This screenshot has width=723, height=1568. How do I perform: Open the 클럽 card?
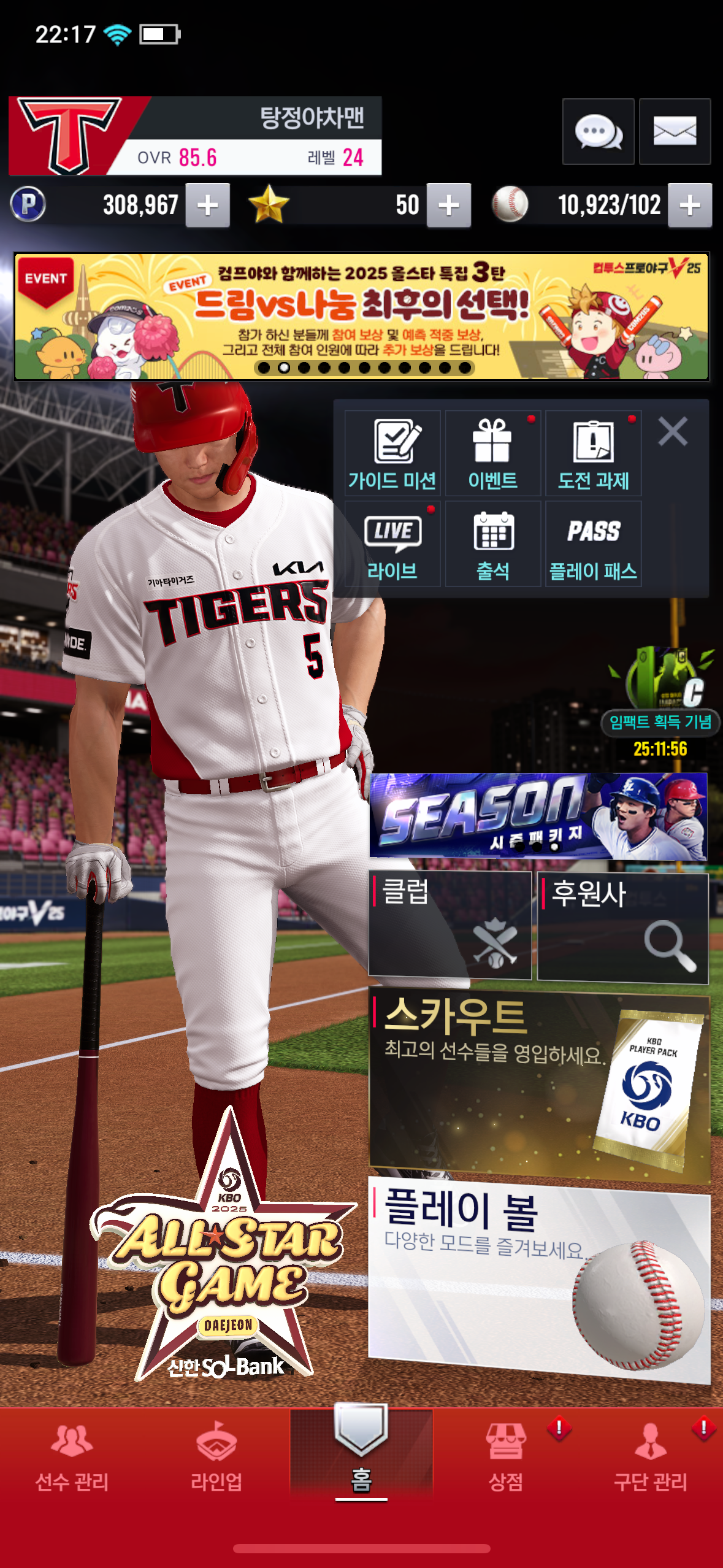[x=449, y=925]
